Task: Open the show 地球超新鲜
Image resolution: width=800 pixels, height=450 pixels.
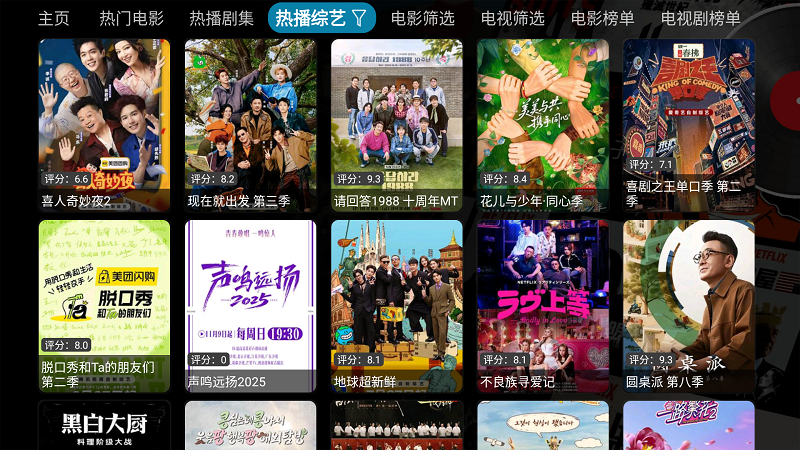Action: (396, 305)
